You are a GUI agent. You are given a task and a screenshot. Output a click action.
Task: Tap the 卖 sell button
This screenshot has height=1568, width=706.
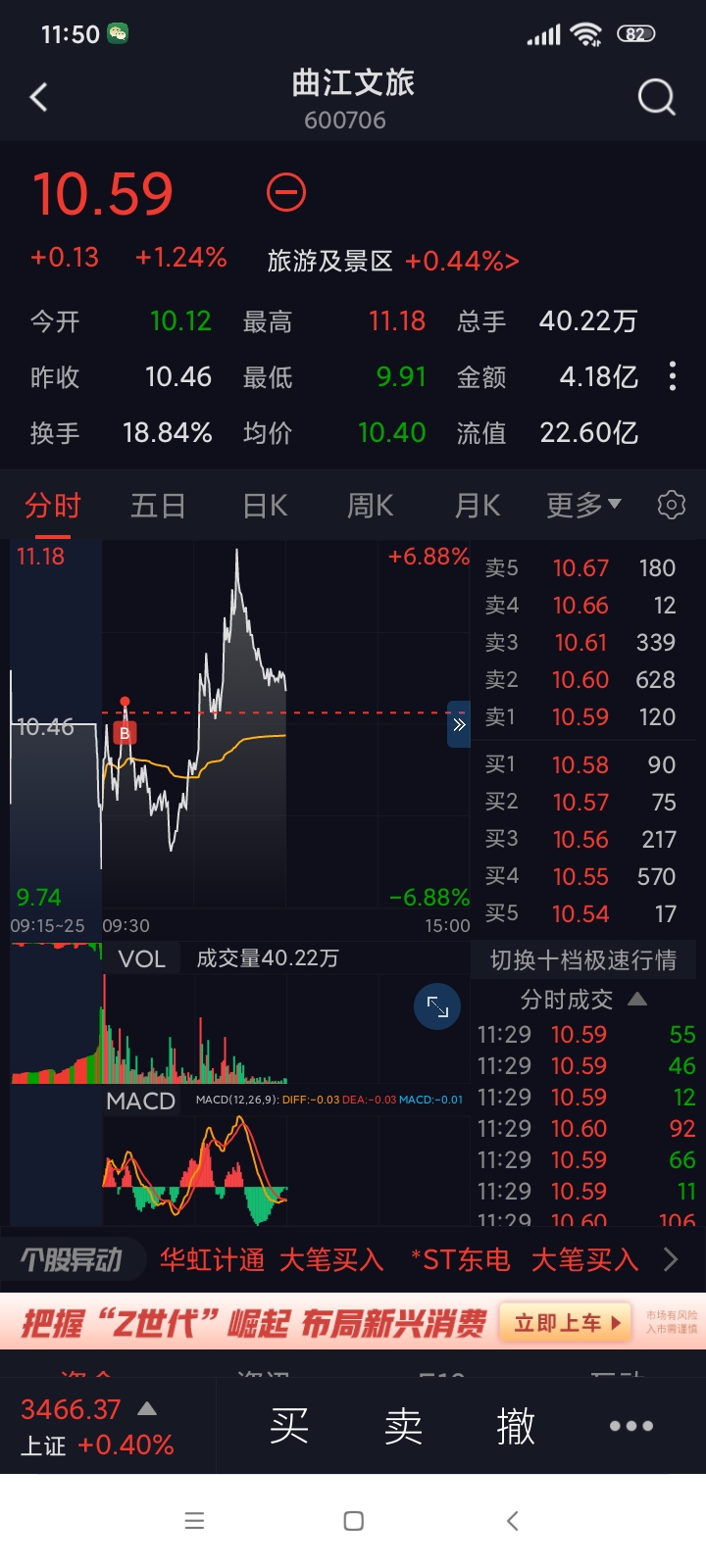[x=403, y=1426]
